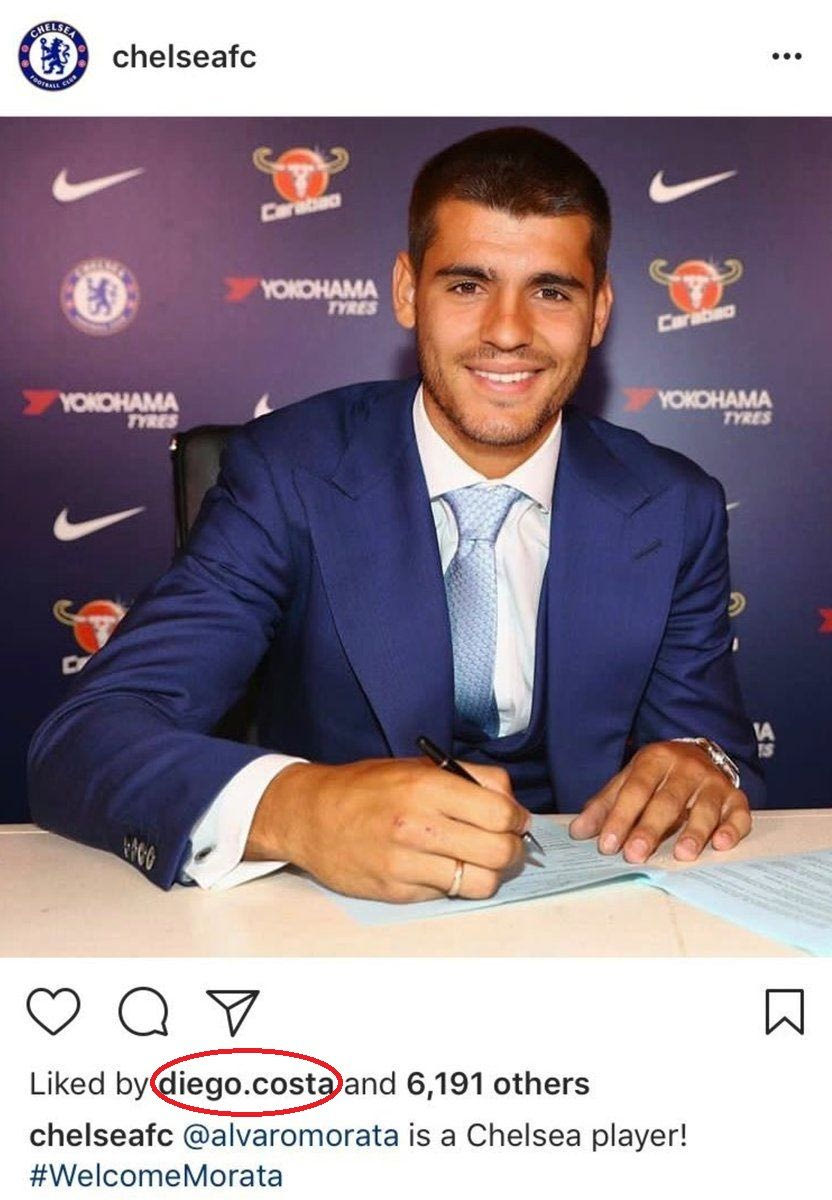Open diego.costa's profile from likes
The height and width of the screenshot is (1200, 832).
(x=247, y=1083)
